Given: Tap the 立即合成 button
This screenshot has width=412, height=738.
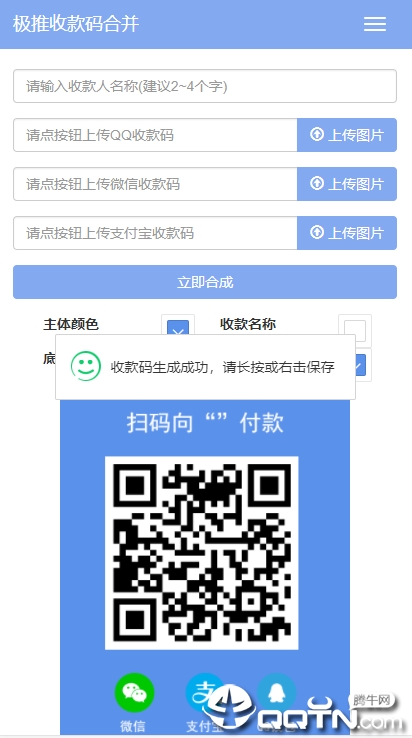Looking at the screenshot, I should [x=205, y=282].
